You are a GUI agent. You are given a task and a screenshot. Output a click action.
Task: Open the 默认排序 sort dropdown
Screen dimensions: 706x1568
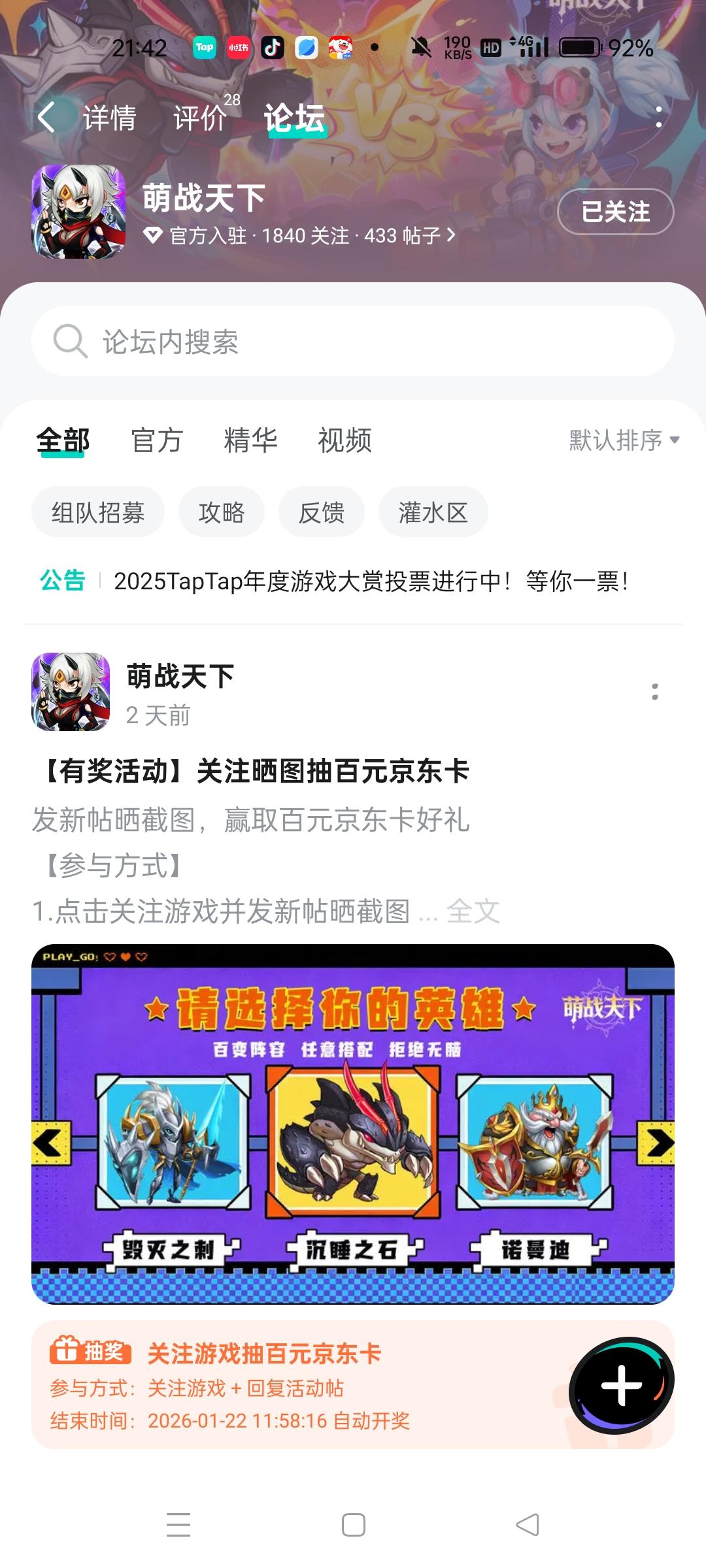click(x=624, y=440)
